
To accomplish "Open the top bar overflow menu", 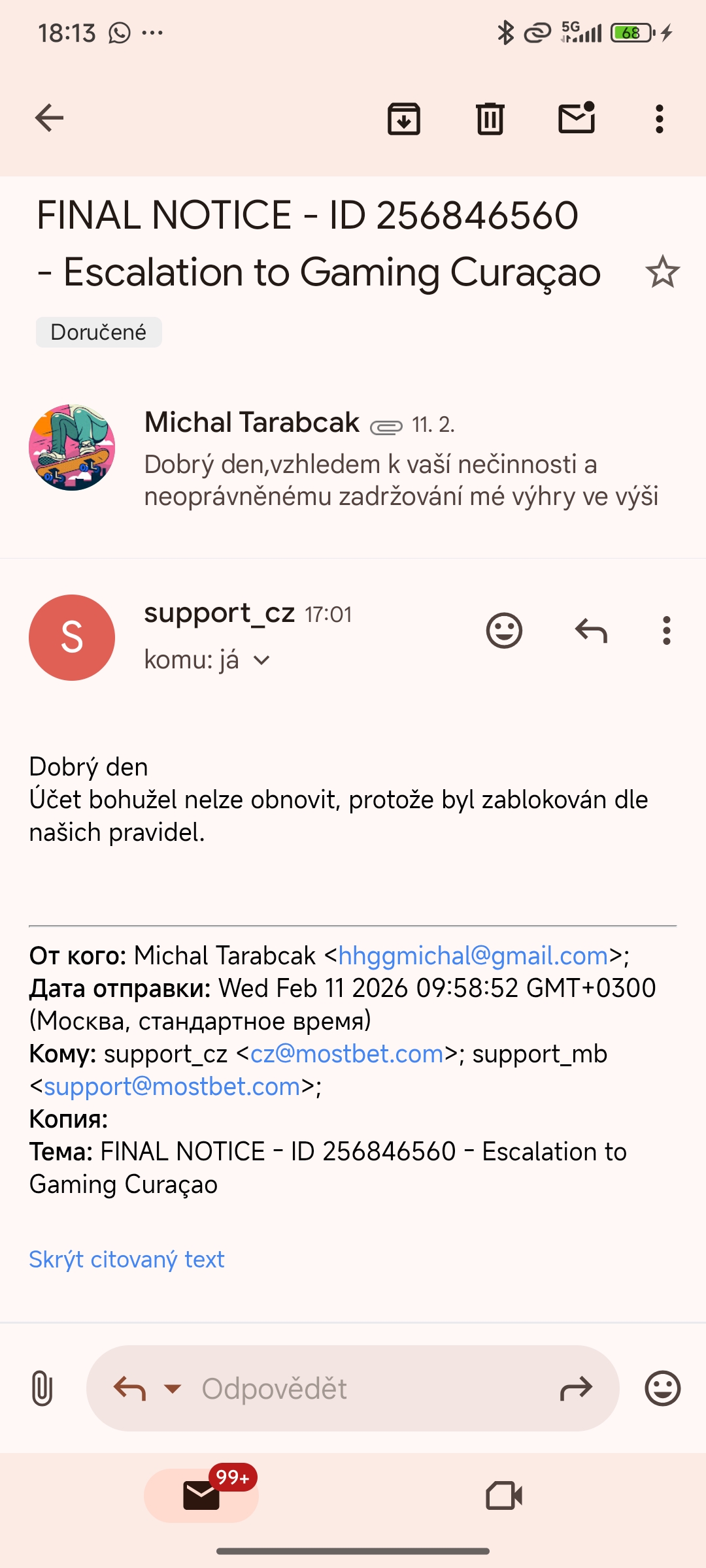I will 659,119.
